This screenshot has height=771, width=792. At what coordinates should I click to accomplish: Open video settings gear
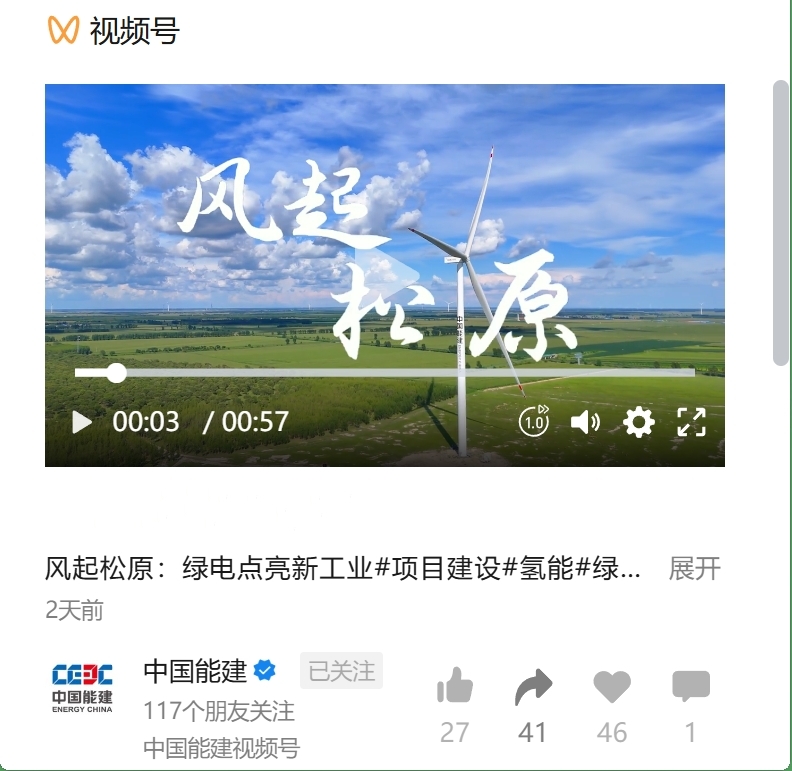[x=638, y=422]
